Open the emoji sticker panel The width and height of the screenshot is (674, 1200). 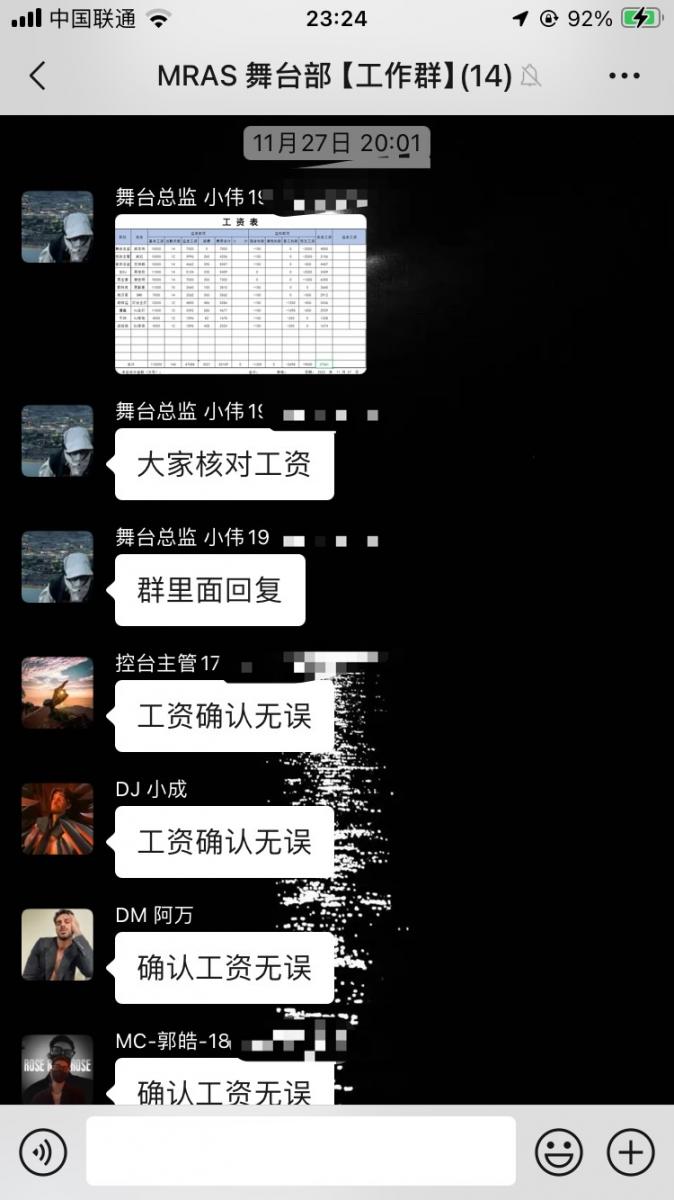coord(559,1153)
